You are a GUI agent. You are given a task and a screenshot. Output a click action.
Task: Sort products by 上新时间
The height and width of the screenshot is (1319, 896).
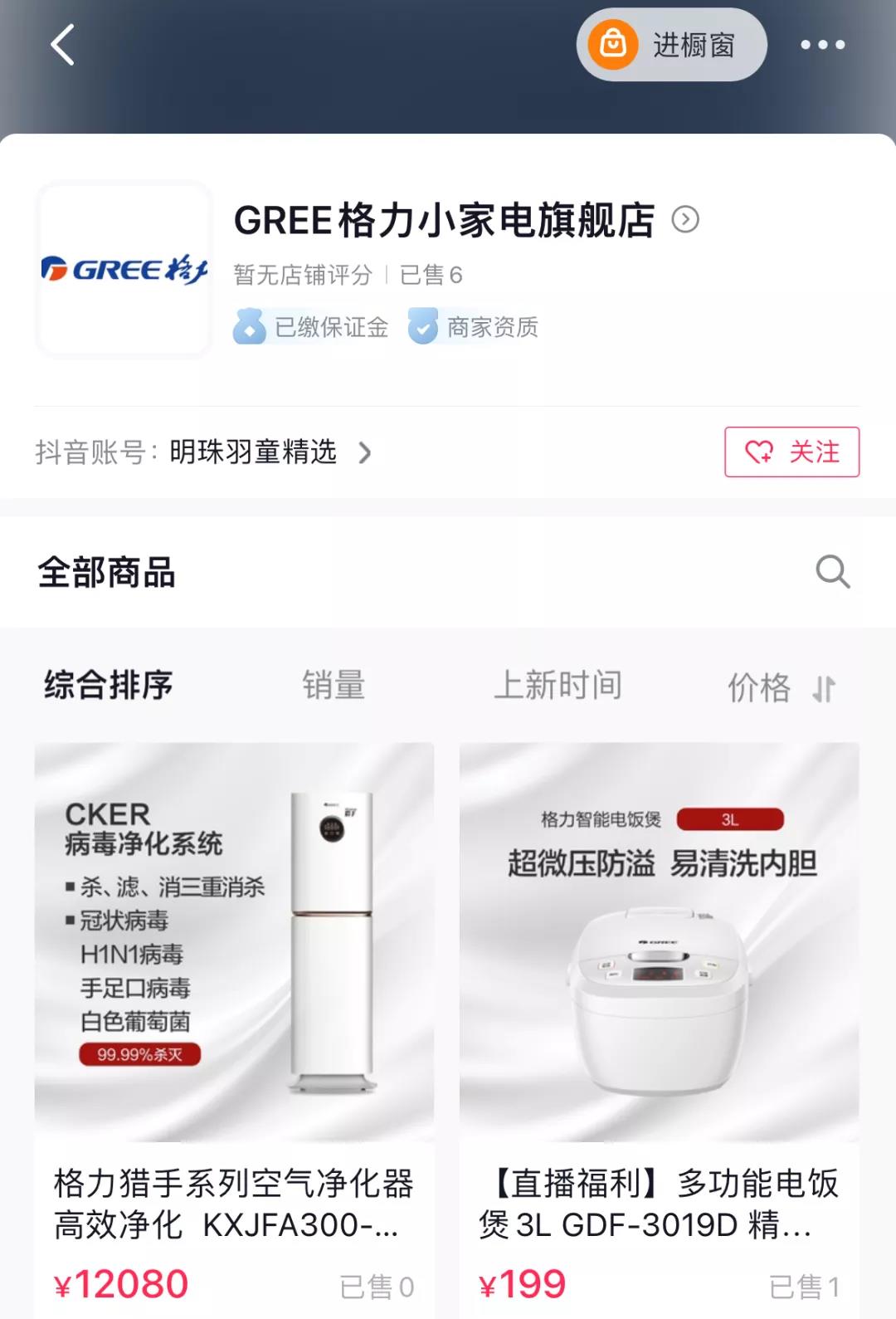[558, 686]
